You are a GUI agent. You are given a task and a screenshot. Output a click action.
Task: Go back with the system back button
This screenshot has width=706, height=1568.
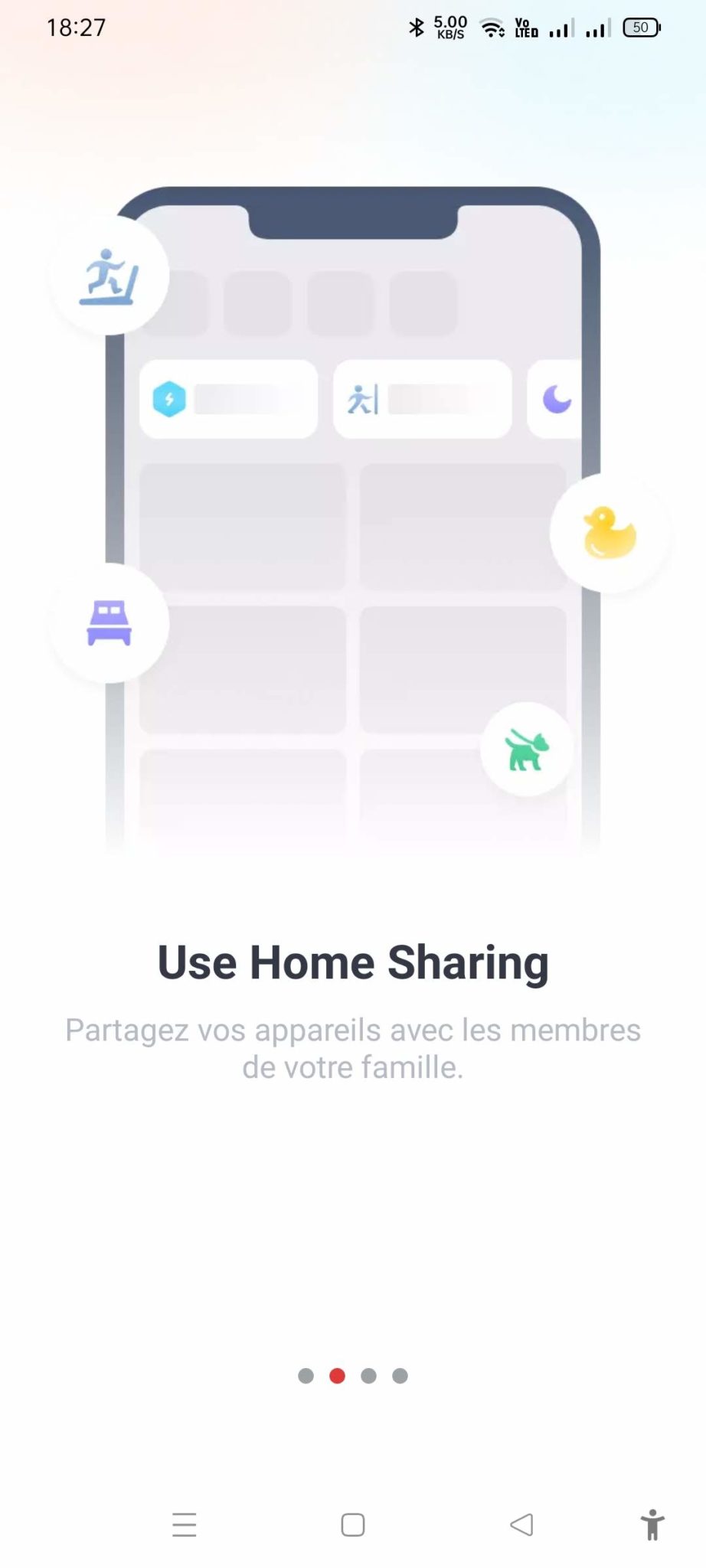click(x=521, y=1524)
